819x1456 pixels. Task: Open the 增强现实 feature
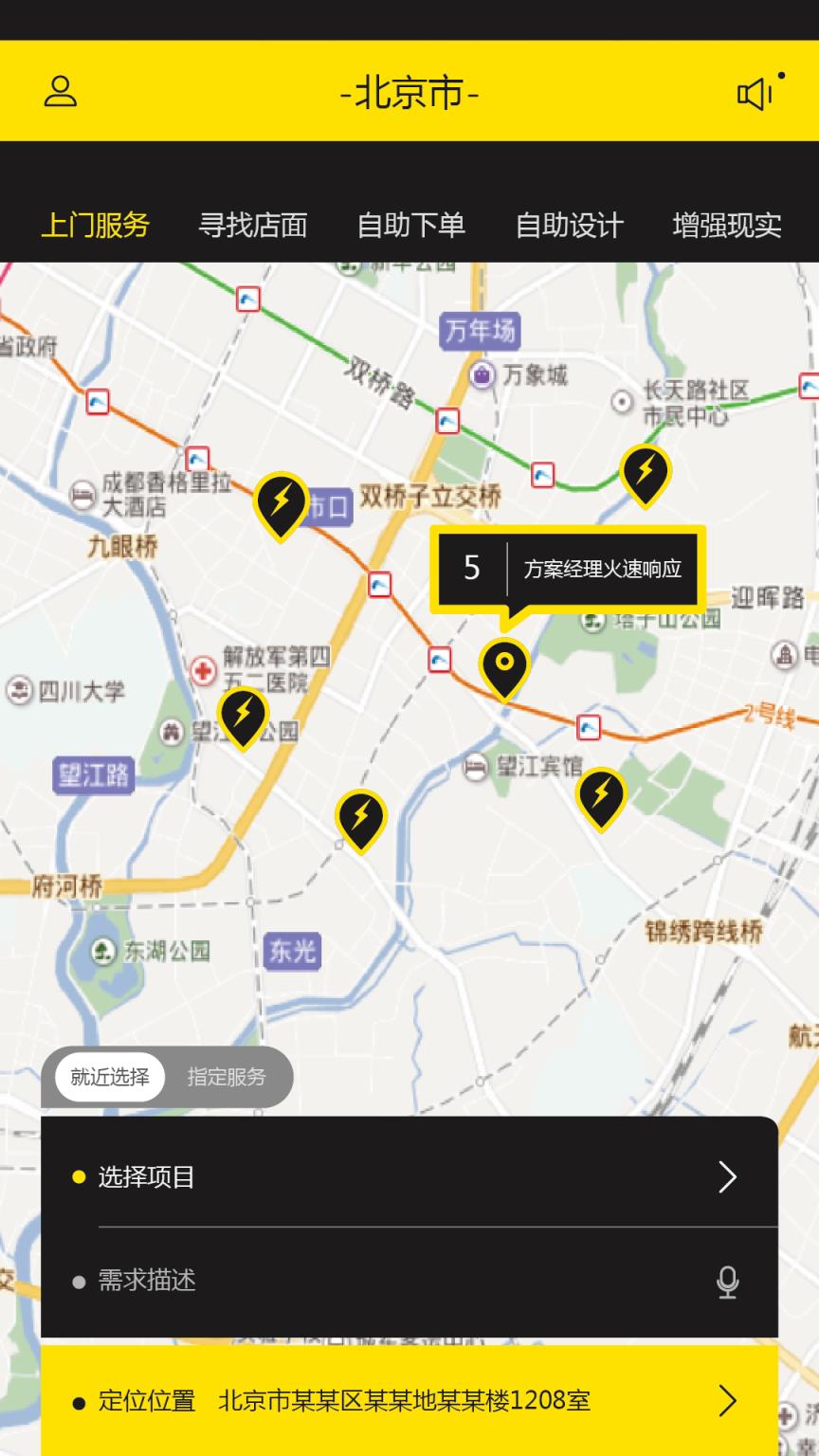click(726, 226)
